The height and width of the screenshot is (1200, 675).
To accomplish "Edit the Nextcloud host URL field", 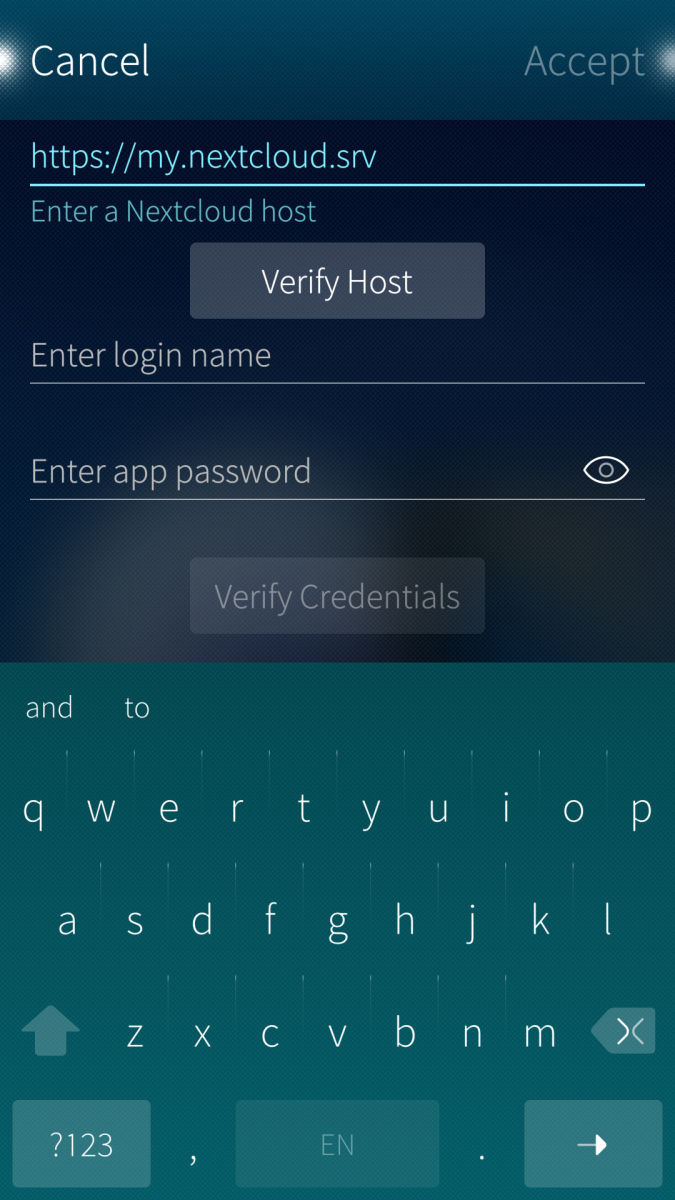I will [336, 157].
